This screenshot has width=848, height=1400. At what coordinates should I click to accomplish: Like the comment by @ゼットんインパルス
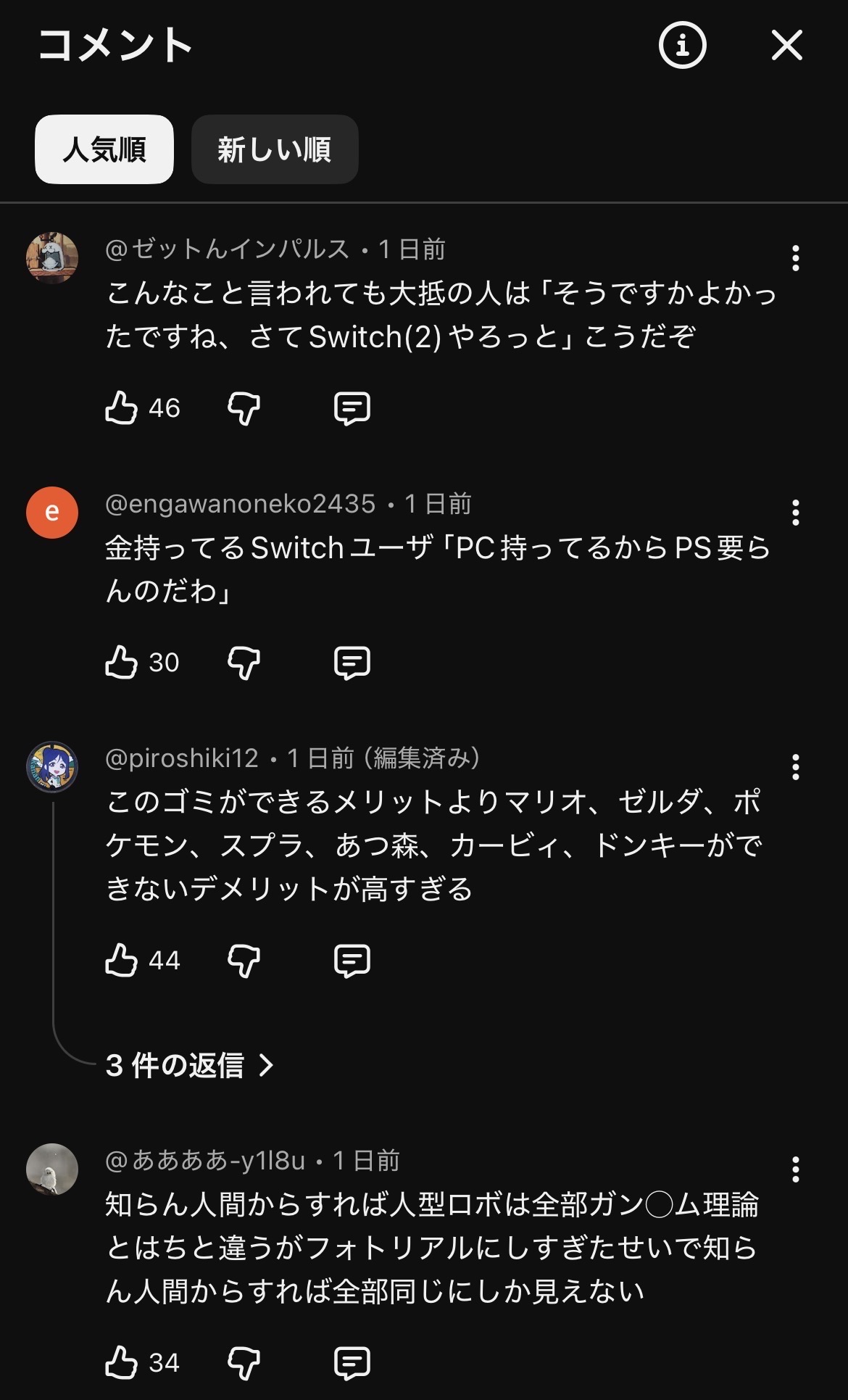tap(122, 408)
